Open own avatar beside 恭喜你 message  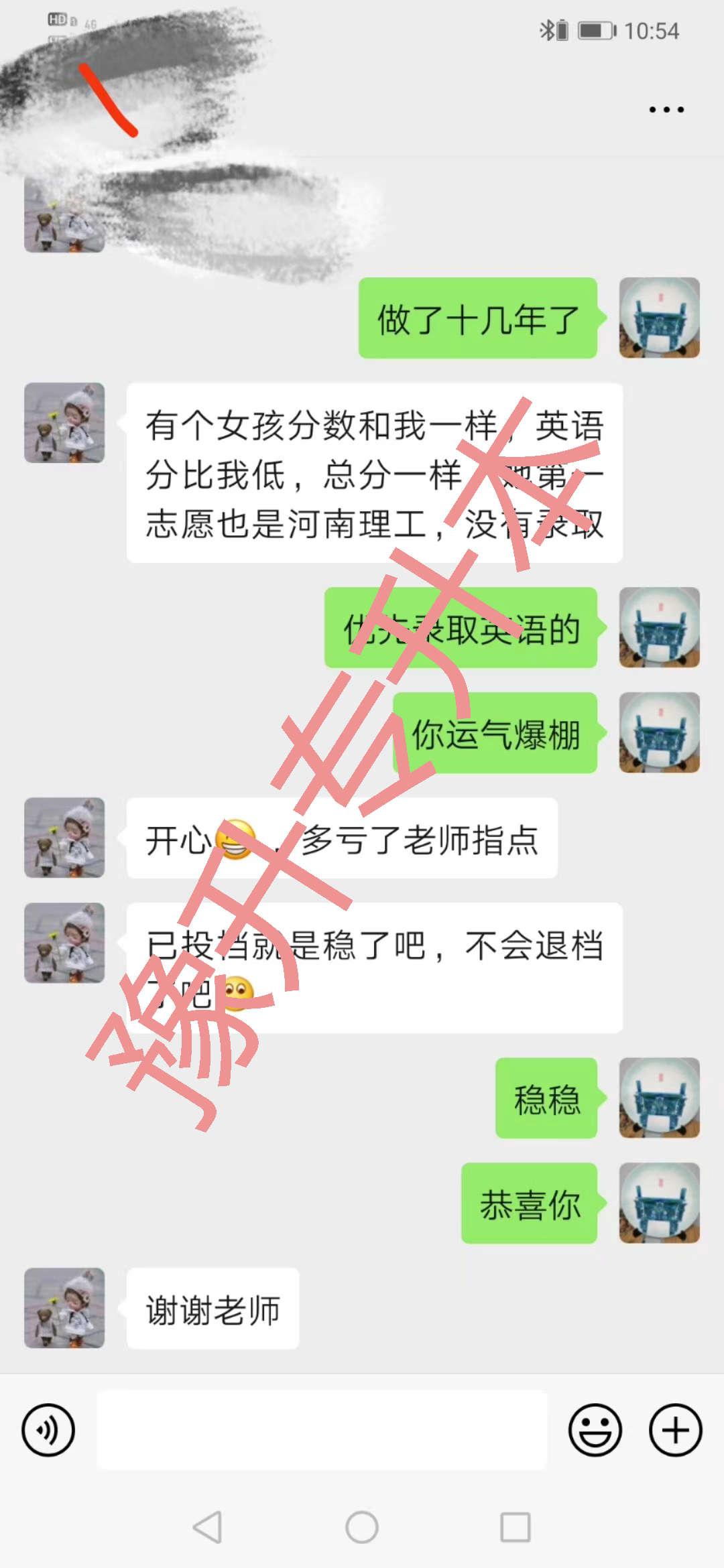click(659, 1203)
